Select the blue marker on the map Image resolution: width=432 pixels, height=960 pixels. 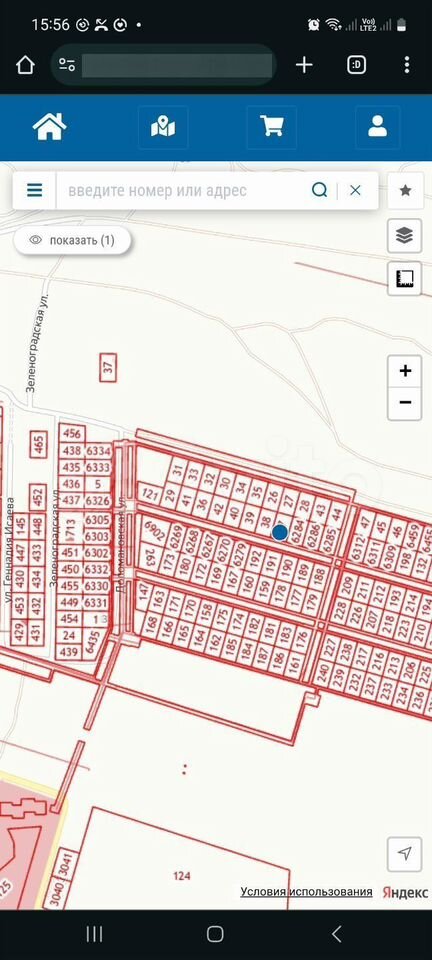click(280, 532)
